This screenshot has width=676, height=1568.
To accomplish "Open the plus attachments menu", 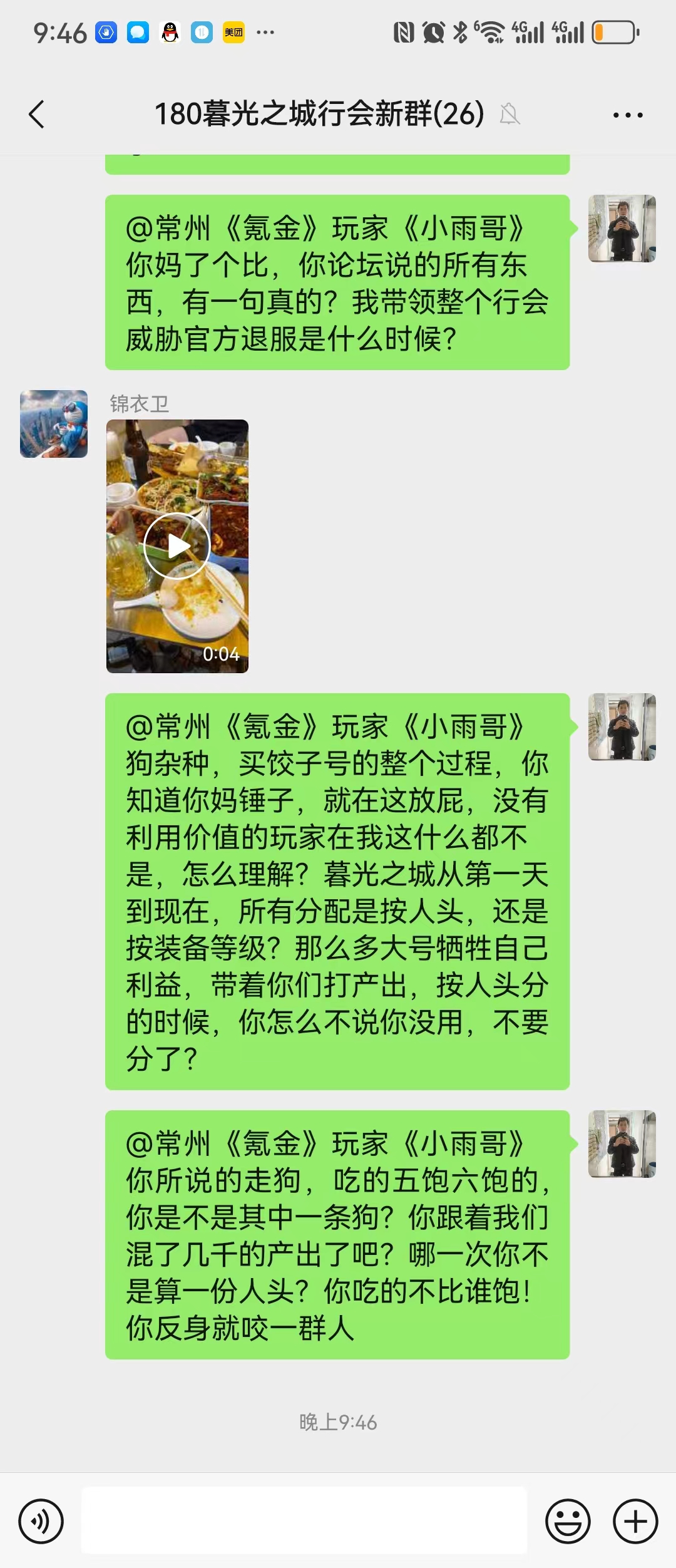I will [635, 1521].
